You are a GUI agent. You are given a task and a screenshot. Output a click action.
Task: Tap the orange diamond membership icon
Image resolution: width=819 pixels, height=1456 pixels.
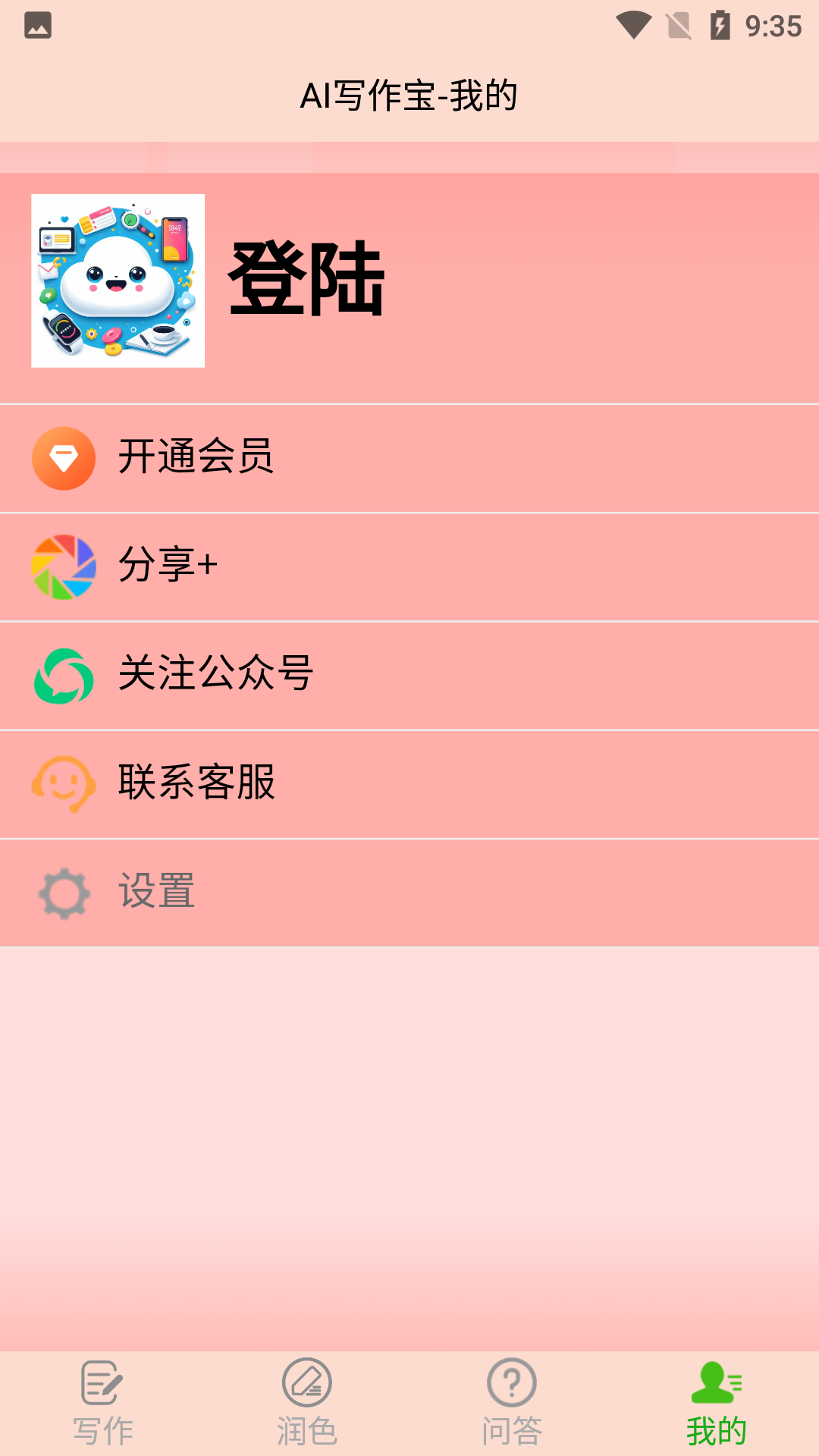pos(64,457)
